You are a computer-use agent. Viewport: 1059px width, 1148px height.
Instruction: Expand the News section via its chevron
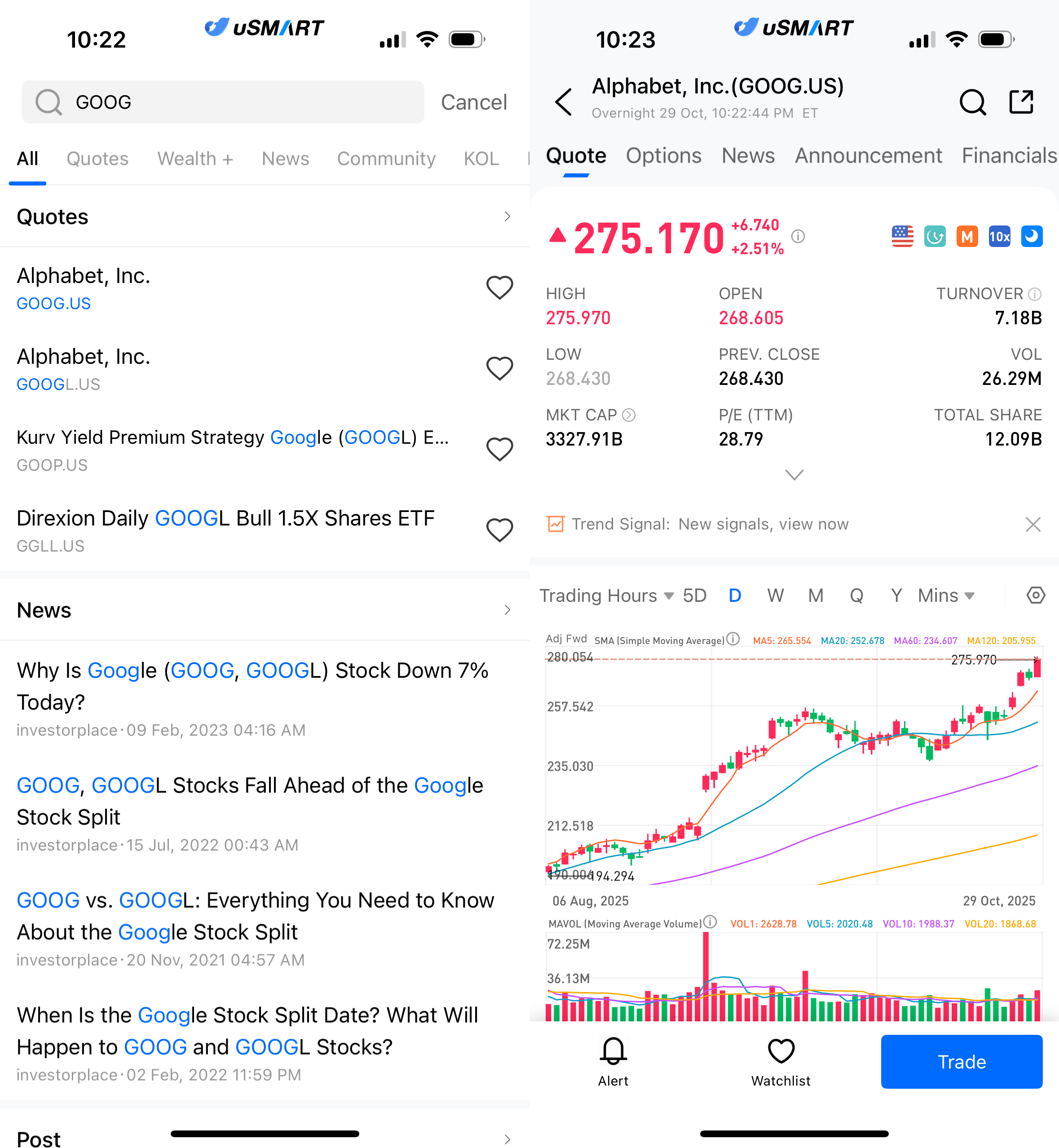click(507, 610)
